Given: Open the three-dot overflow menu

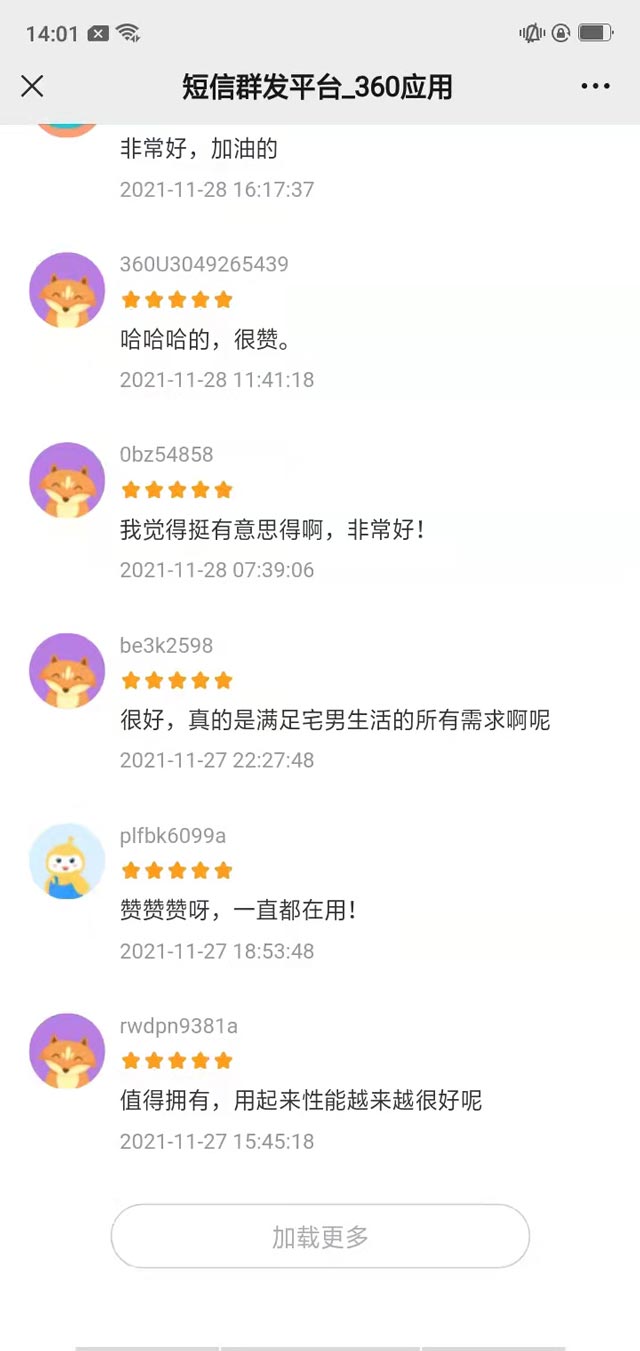Looking at the screenshot, I should coord(595,87).
